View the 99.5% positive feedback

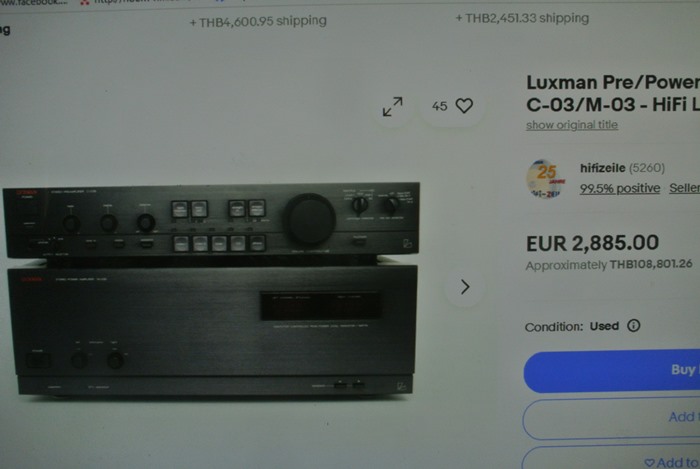click(x=620, y=188)
